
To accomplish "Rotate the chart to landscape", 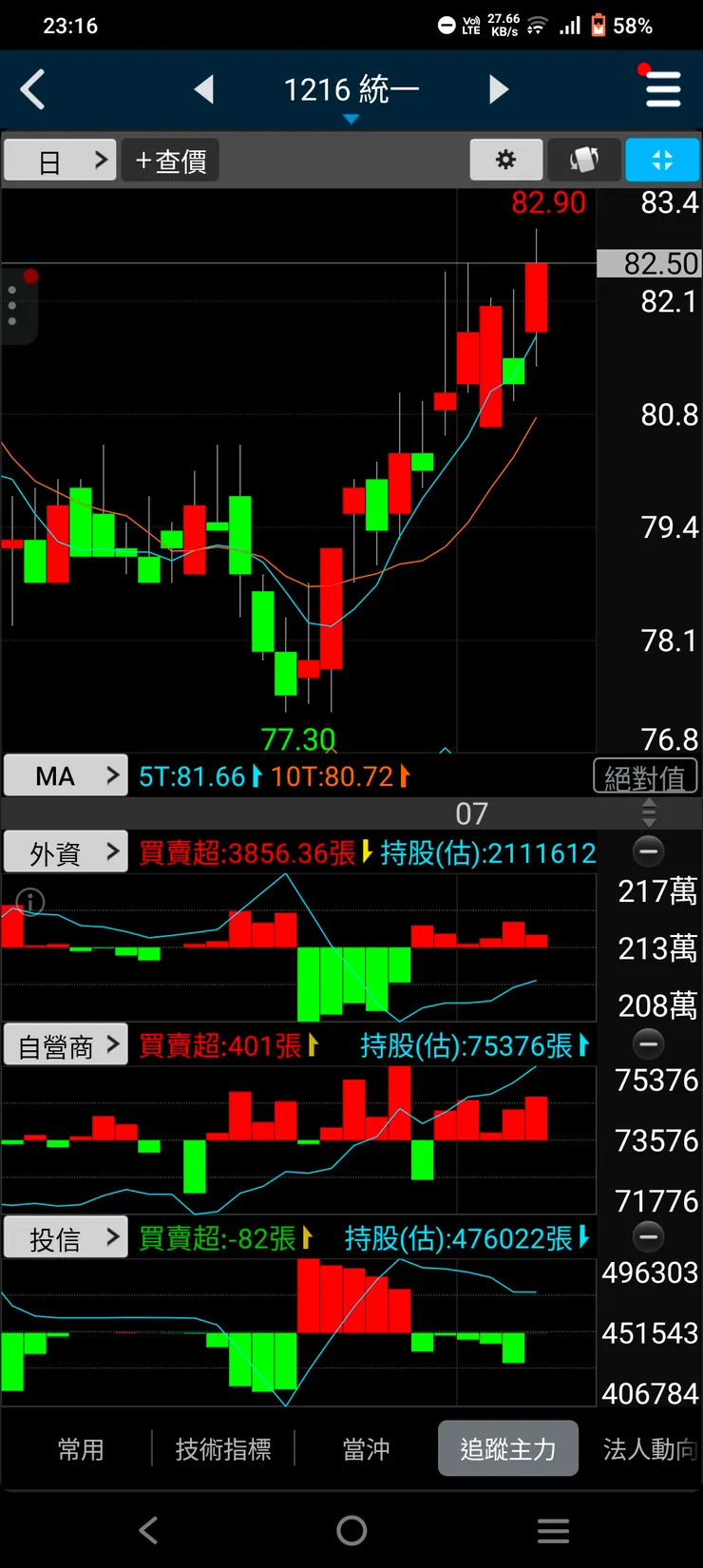I will pyautogui.click(x=584, y=160).
